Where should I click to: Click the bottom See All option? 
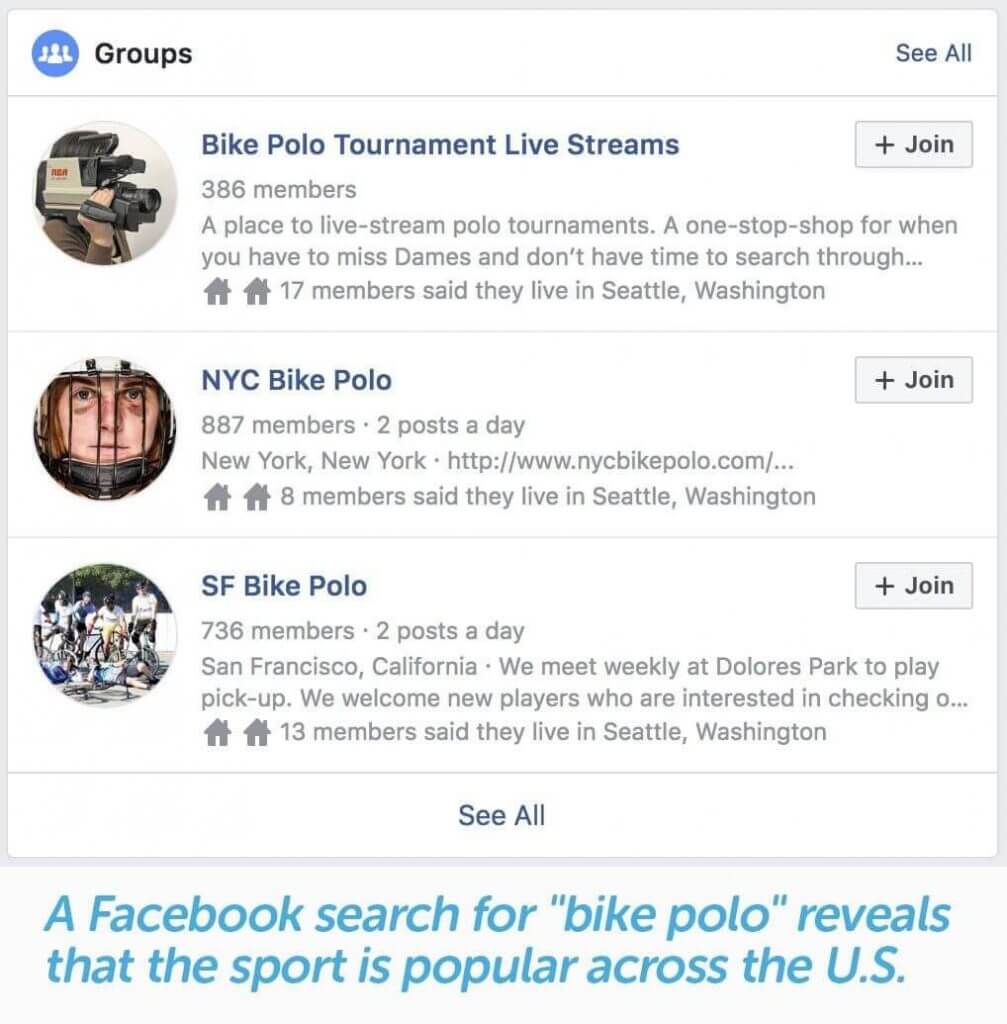pos(502,814)
